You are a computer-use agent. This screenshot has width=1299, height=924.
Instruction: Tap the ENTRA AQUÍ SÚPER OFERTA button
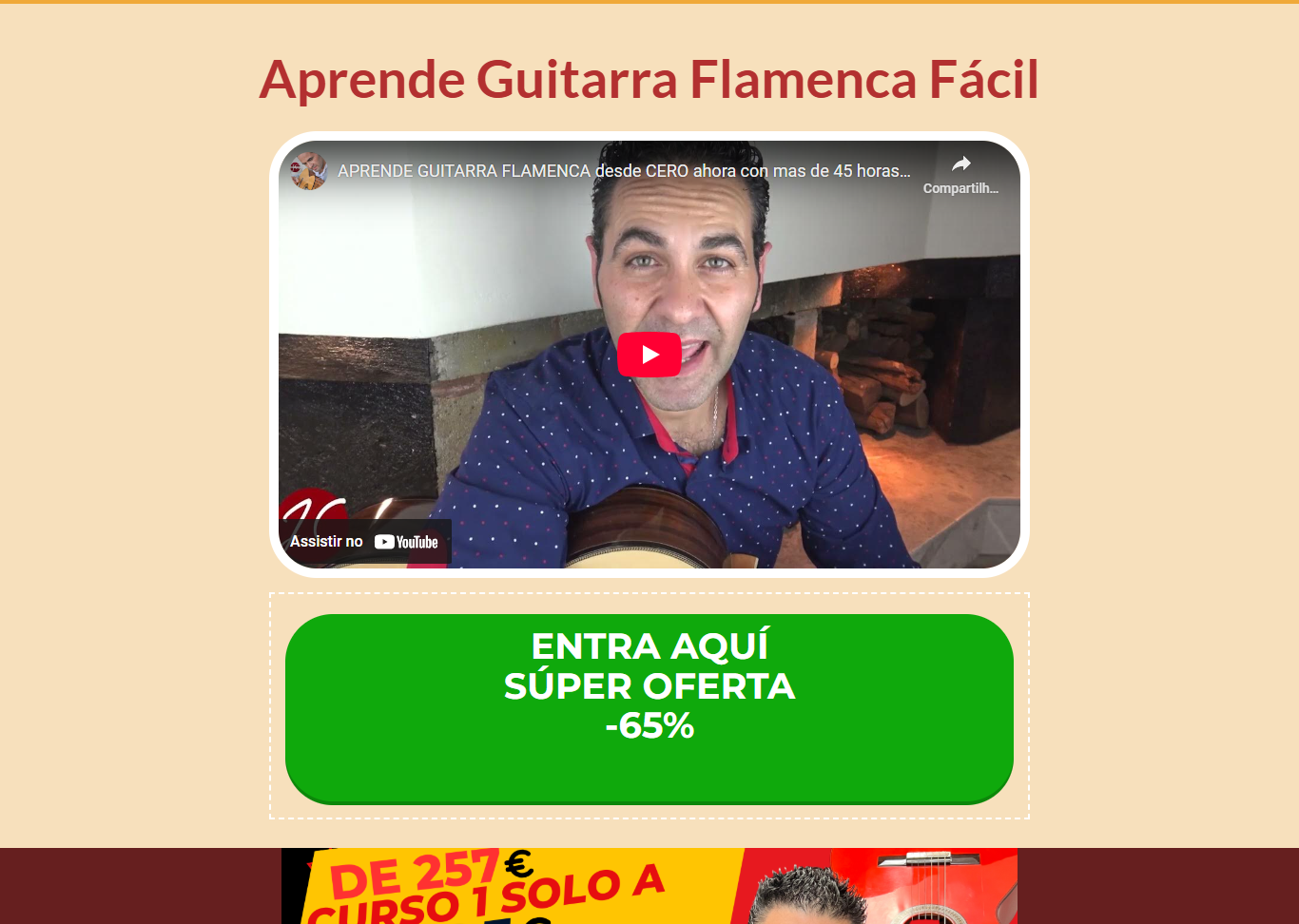[x=649, y=706]
